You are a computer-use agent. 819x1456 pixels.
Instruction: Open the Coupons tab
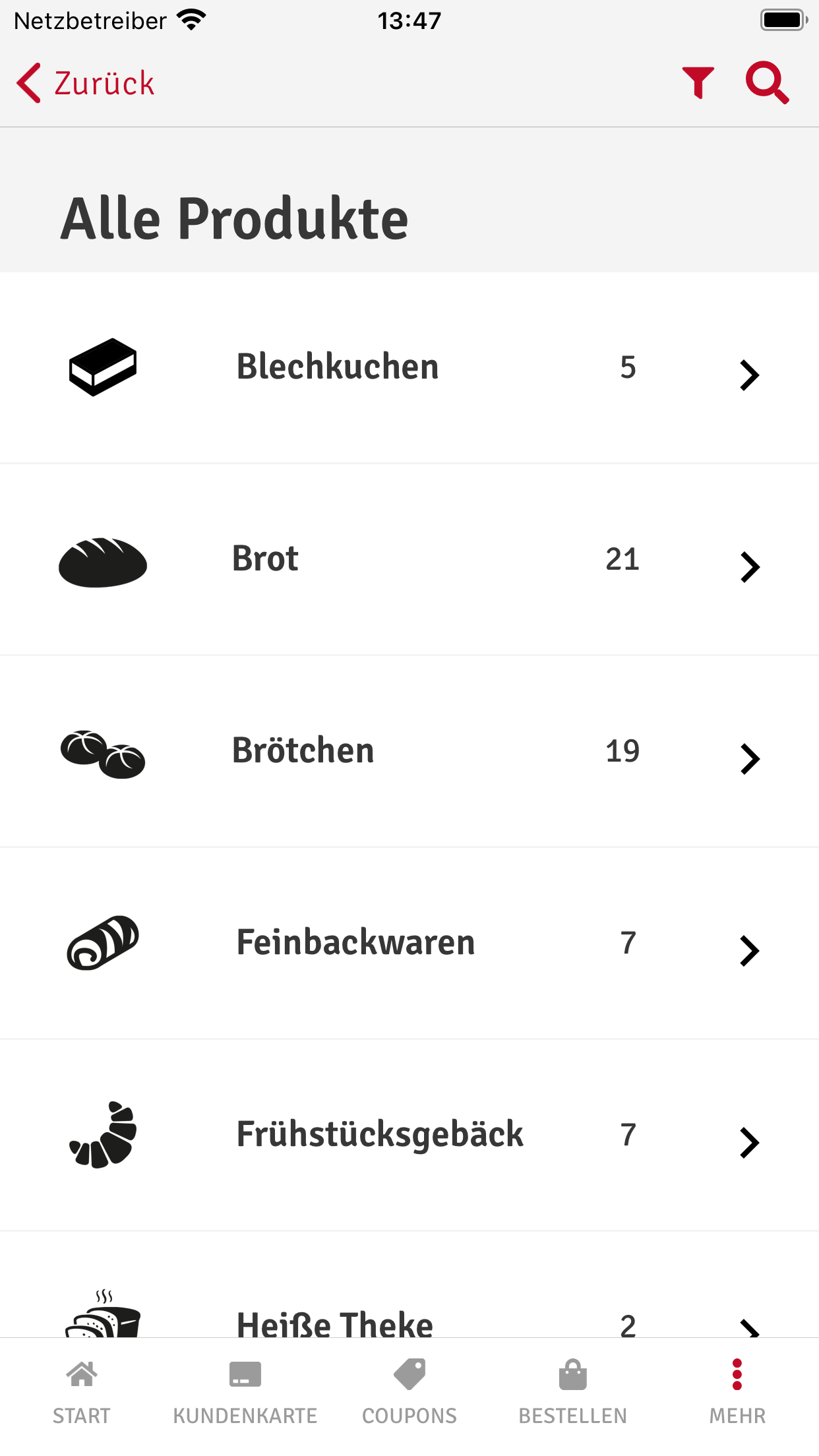(409, 1392)
